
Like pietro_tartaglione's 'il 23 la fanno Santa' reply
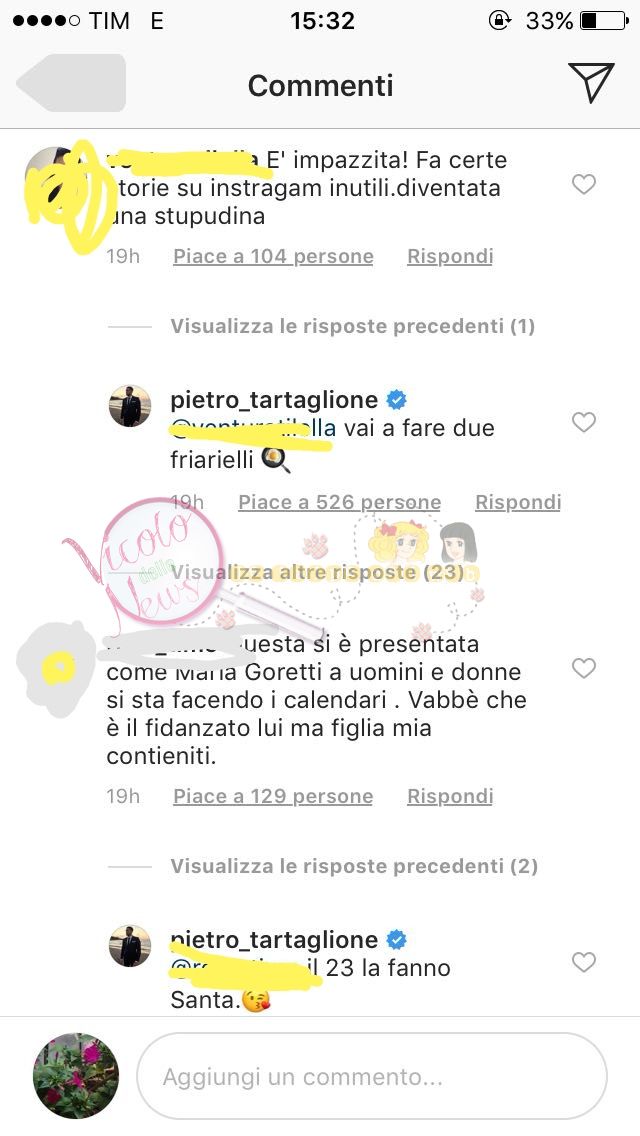(583, 962)
